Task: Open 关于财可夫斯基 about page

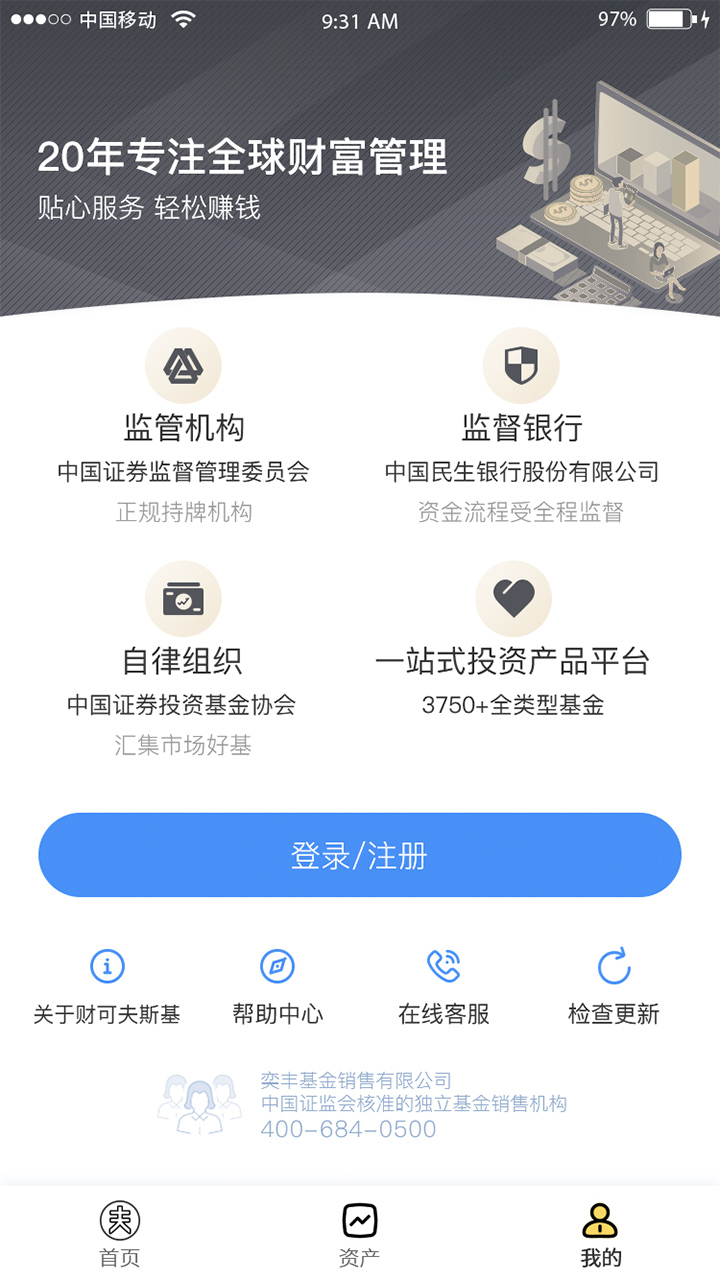Action: tap(107, 987)
